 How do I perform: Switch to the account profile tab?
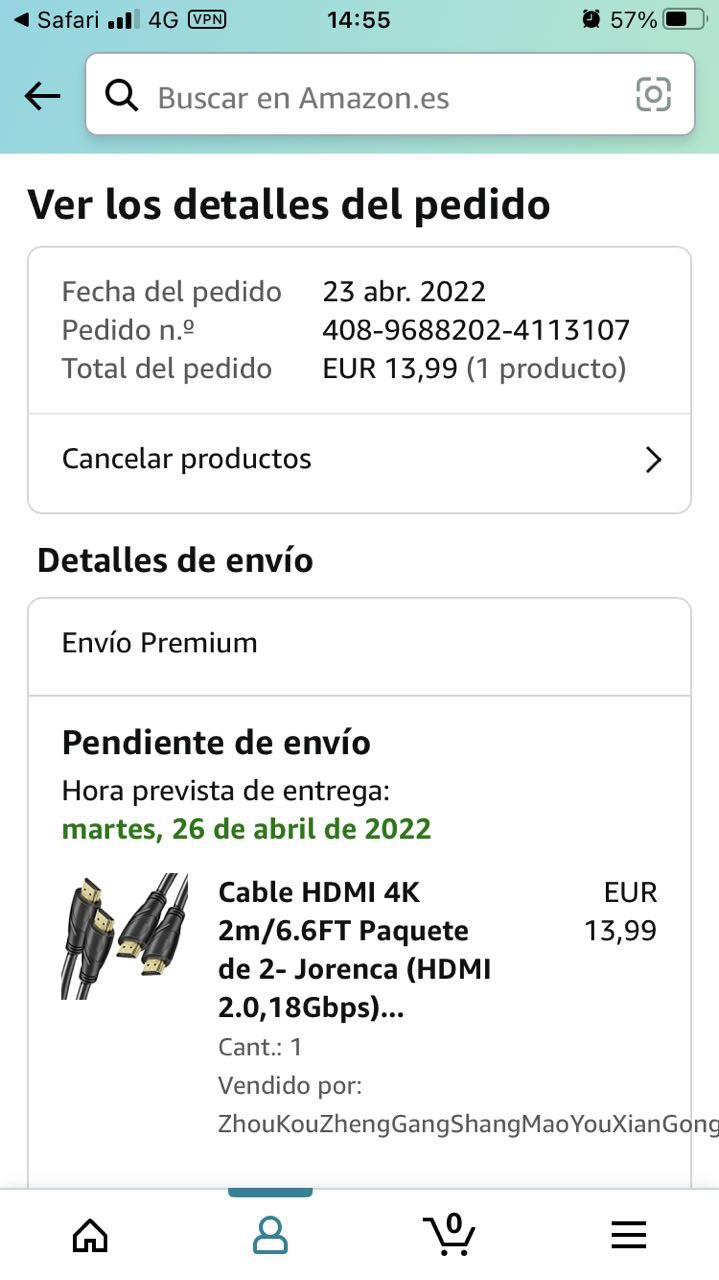270,1236
